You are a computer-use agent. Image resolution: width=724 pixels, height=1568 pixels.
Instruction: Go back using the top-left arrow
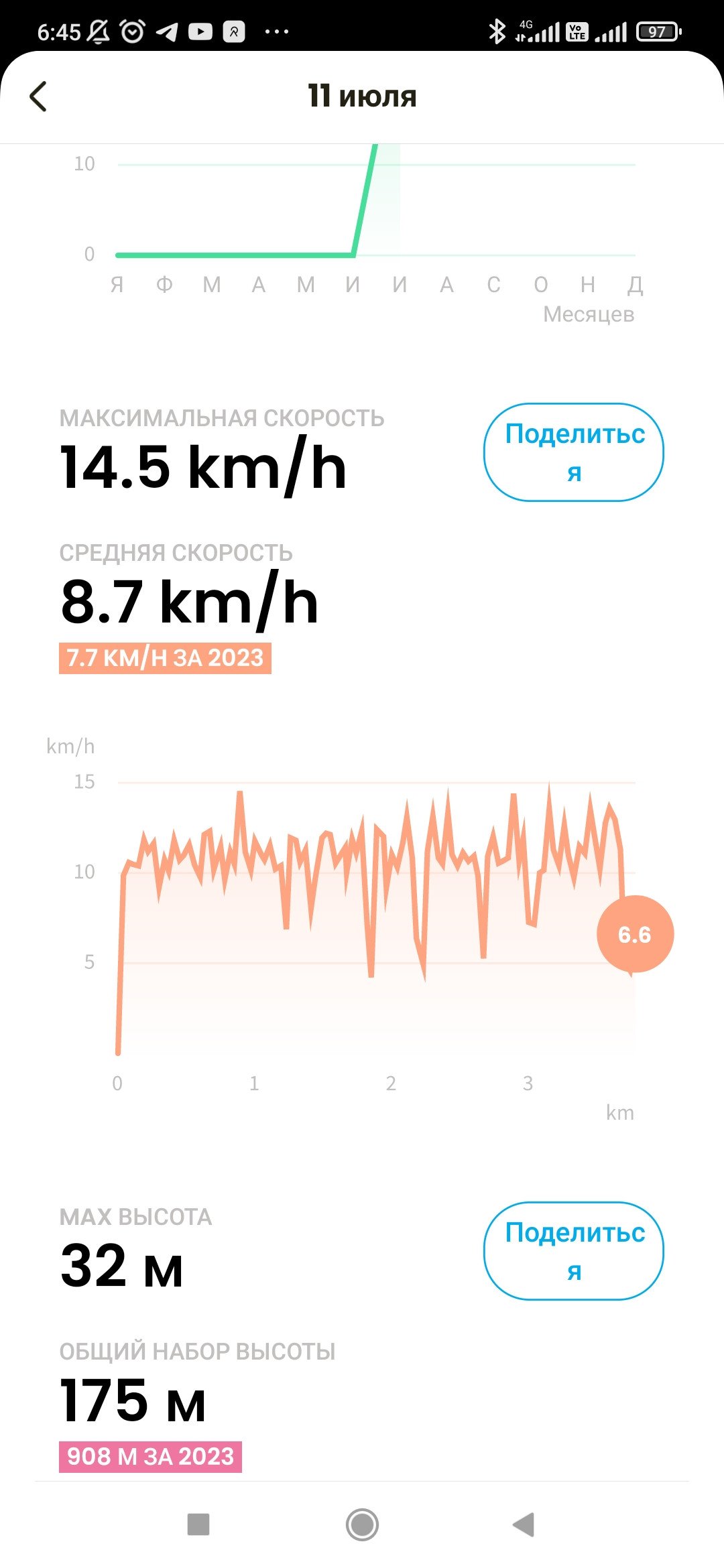tap(38, 96)
